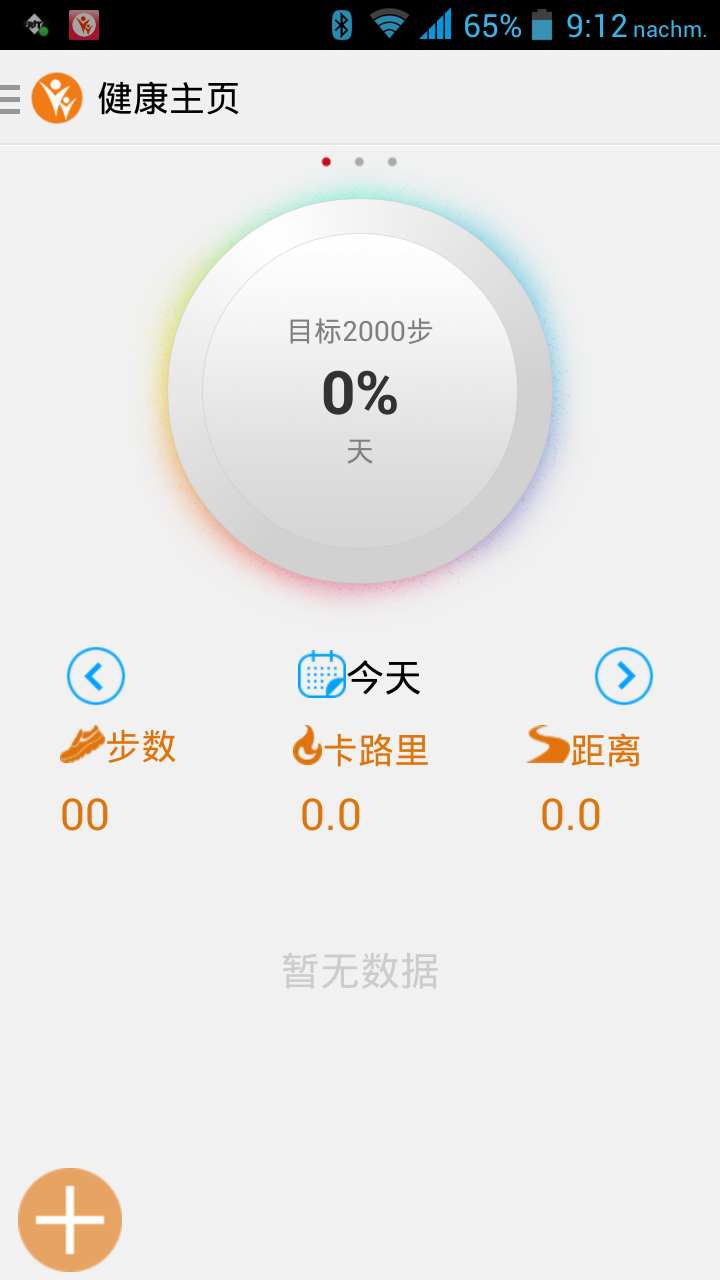Image resolution: width=720 pixels, height=1280 pixels.
Task: Go to the next day arrow
Action: (x=624, y=676)
